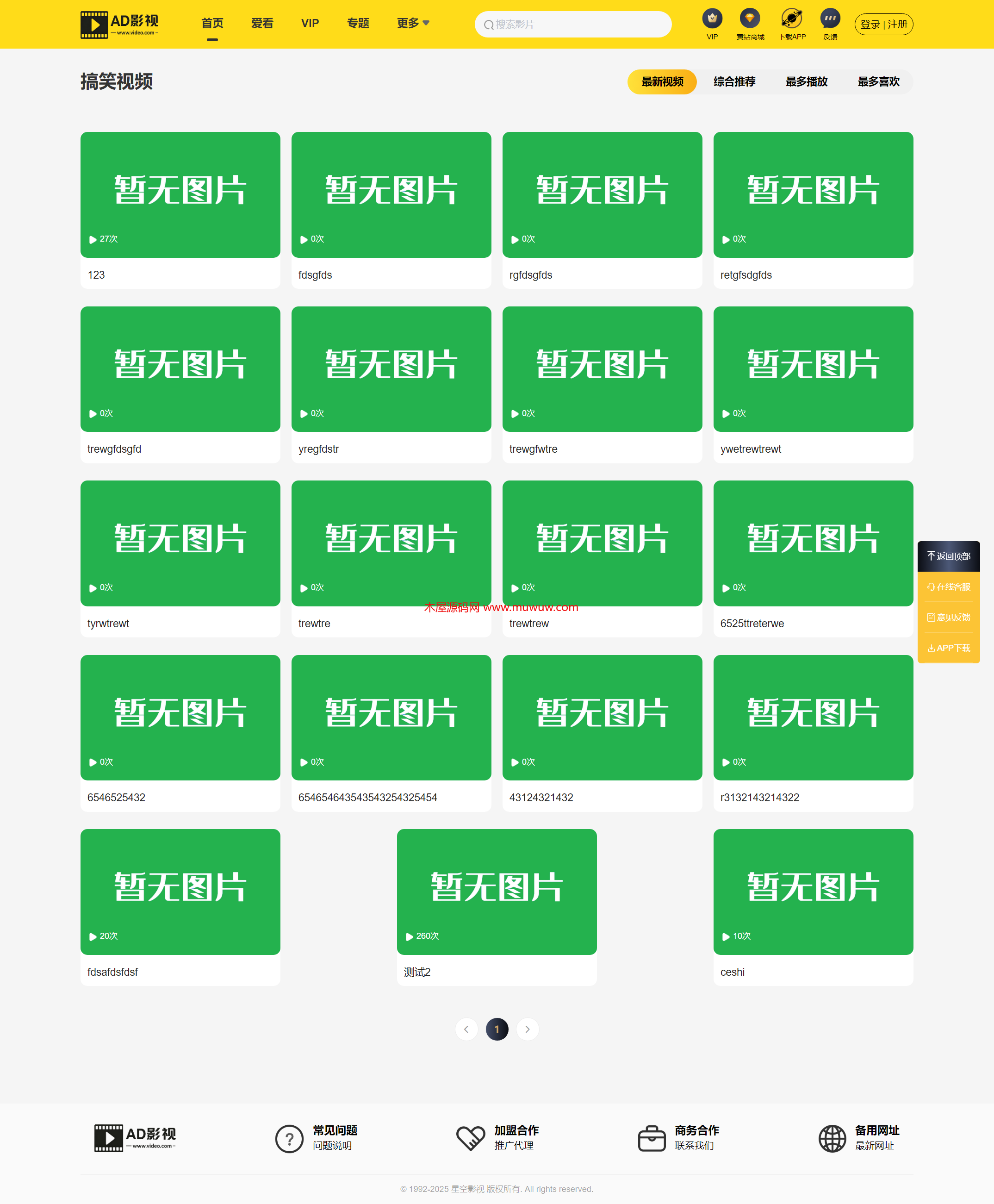
Task: Open the 下载APP icon
Action: [x=791, y=19]
